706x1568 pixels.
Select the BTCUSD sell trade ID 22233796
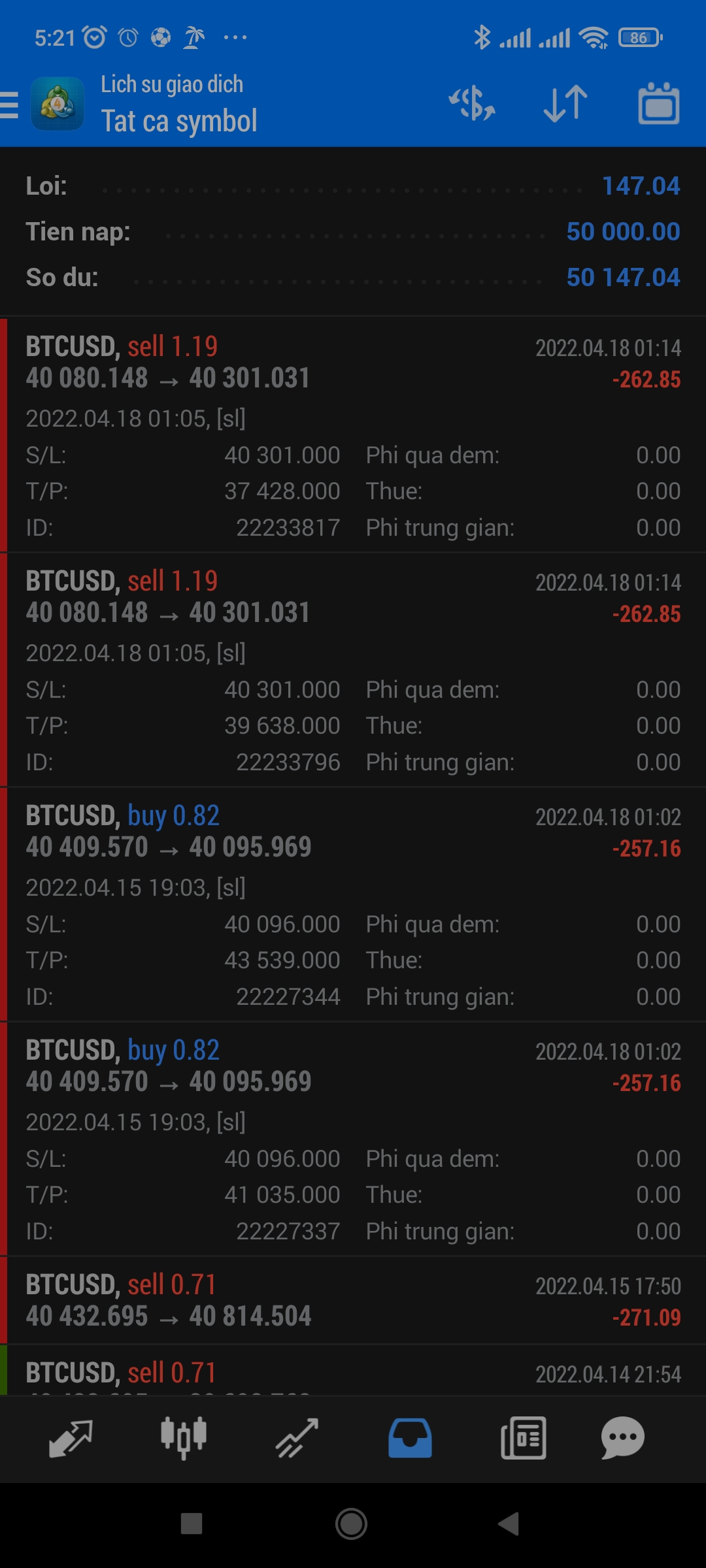tap(353, 670)
